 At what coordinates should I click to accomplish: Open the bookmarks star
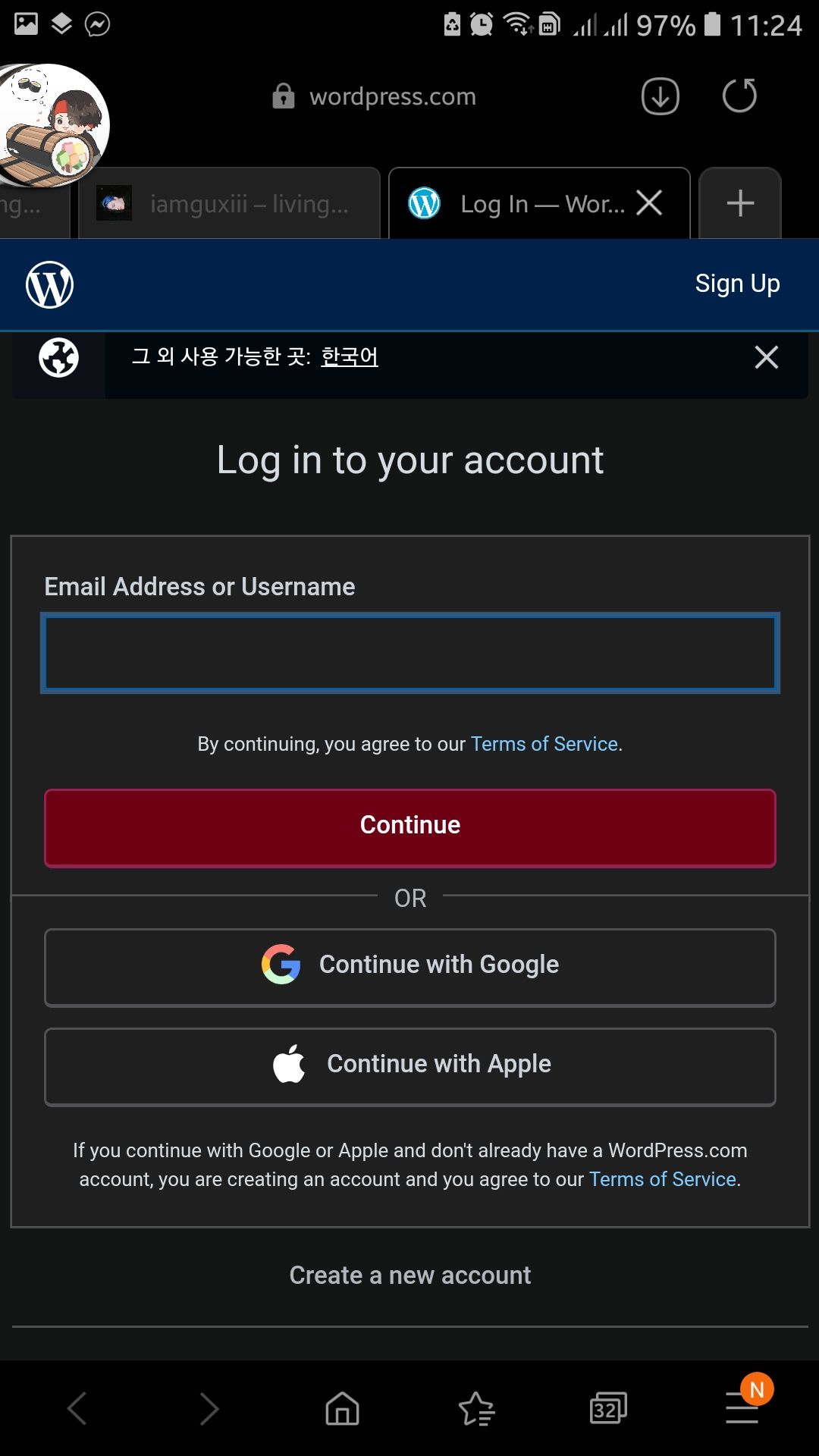click(476, 1409)
